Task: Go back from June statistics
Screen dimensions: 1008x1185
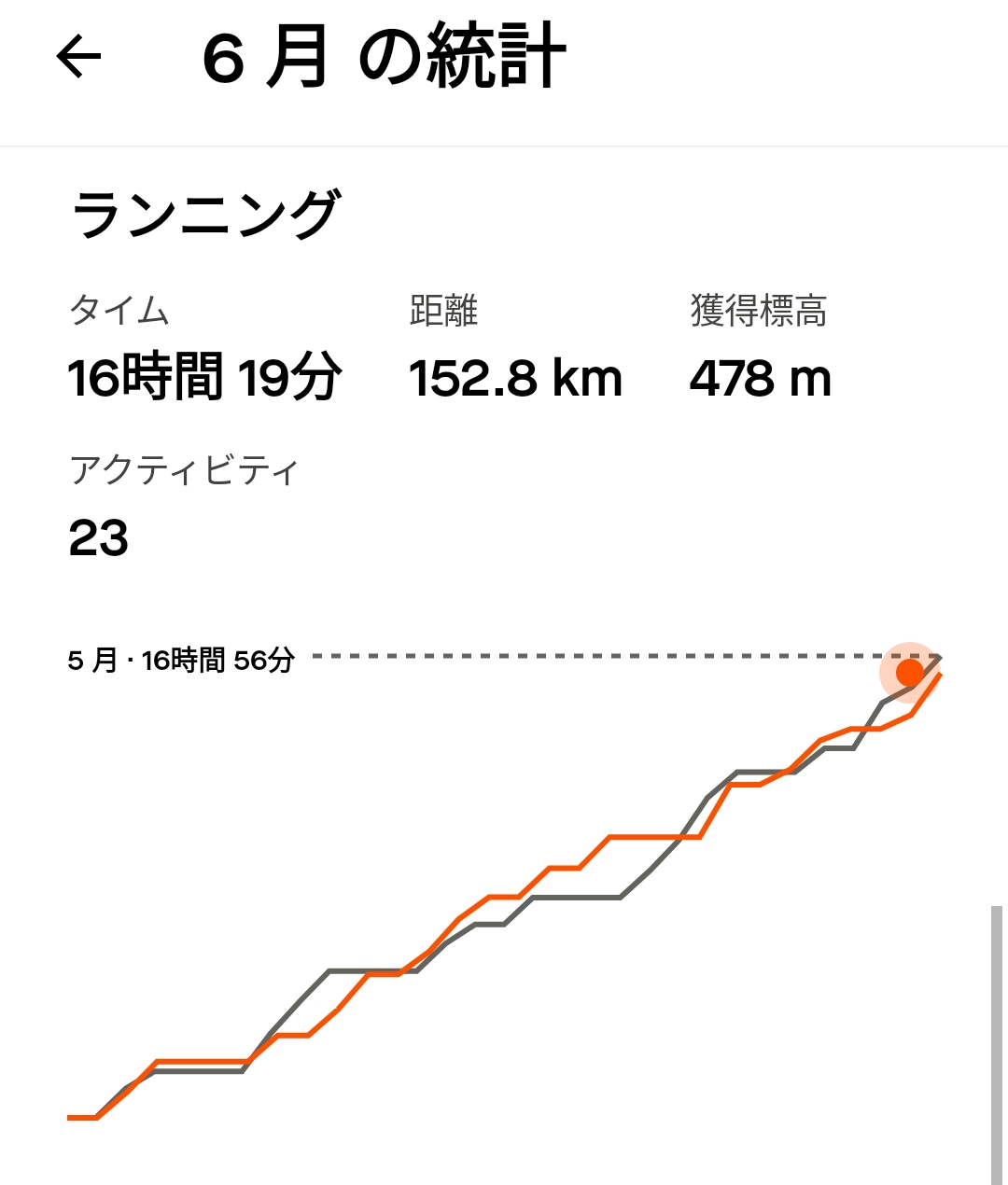Action: coord(78,58)
